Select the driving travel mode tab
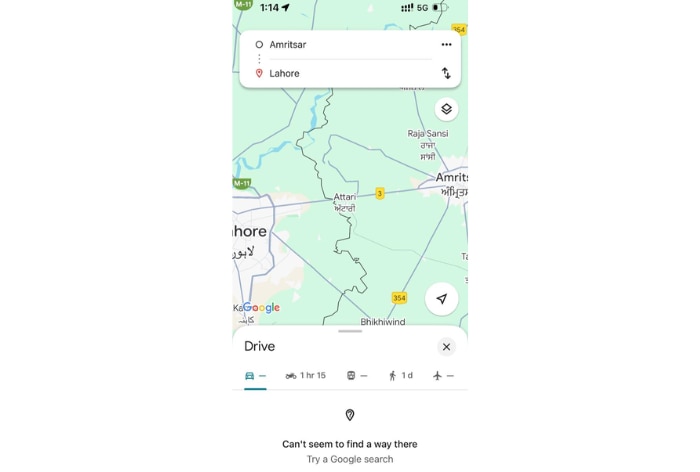 [x=255, y=376]
